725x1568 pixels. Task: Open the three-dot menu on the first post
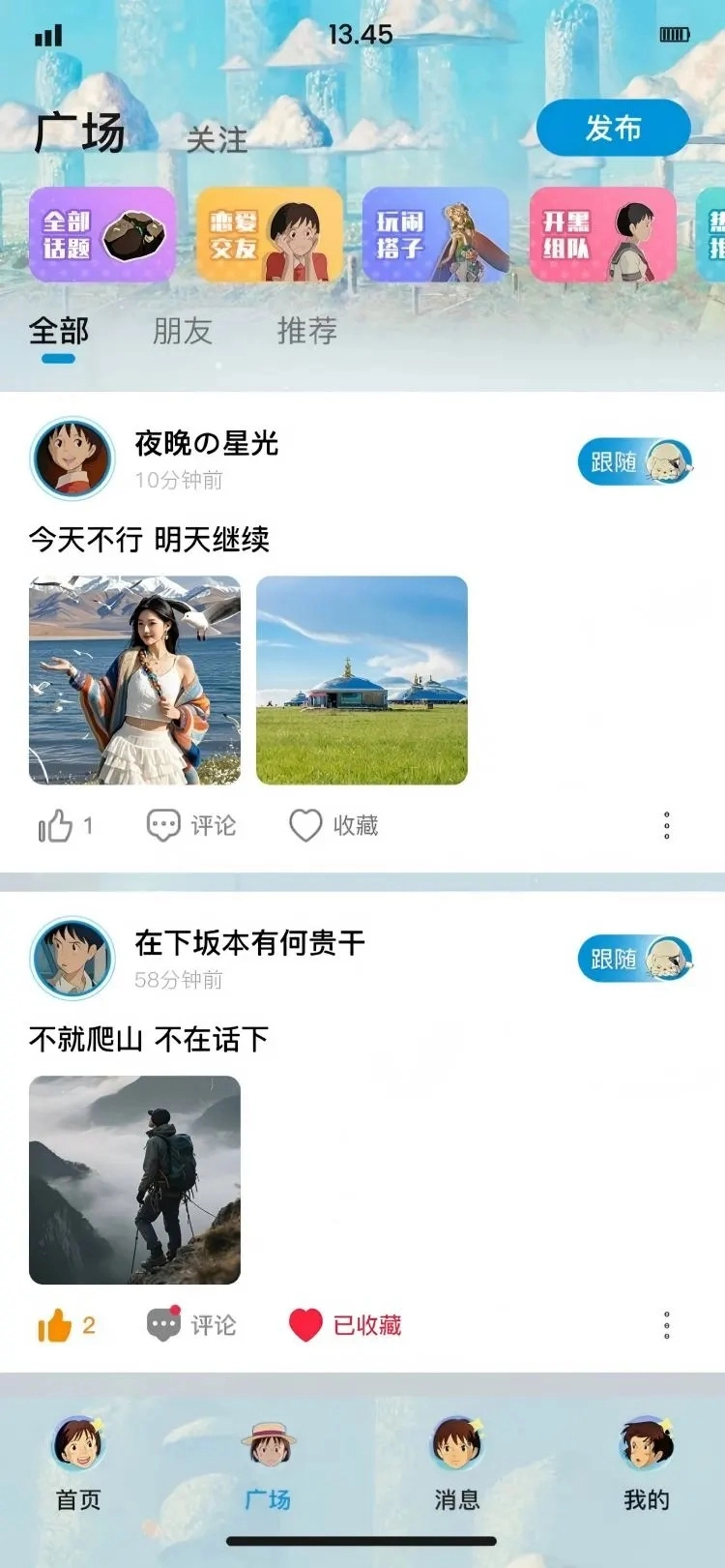665,825
